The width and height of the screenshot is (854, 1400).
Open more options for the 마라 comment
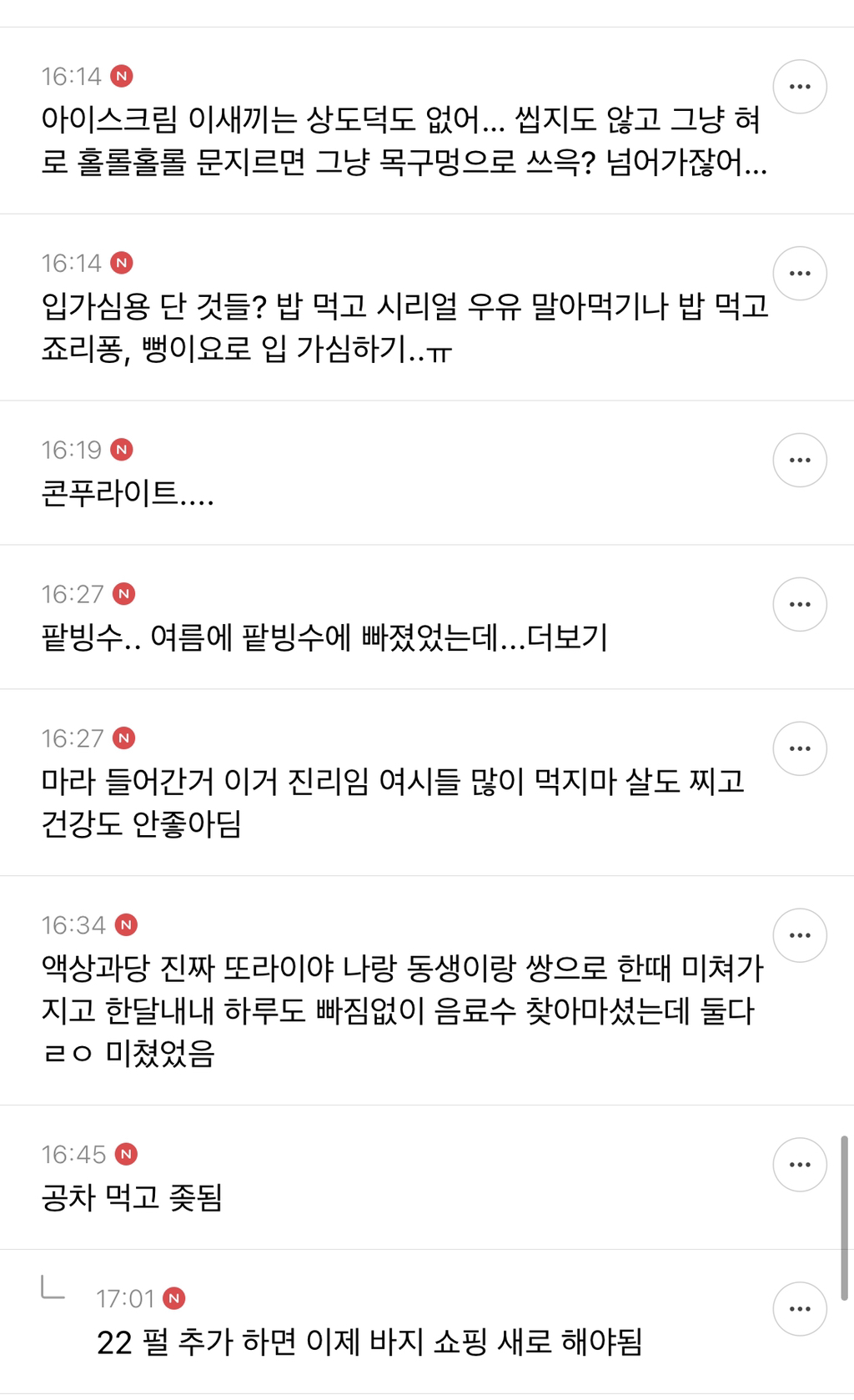click(x=800, y=749)
